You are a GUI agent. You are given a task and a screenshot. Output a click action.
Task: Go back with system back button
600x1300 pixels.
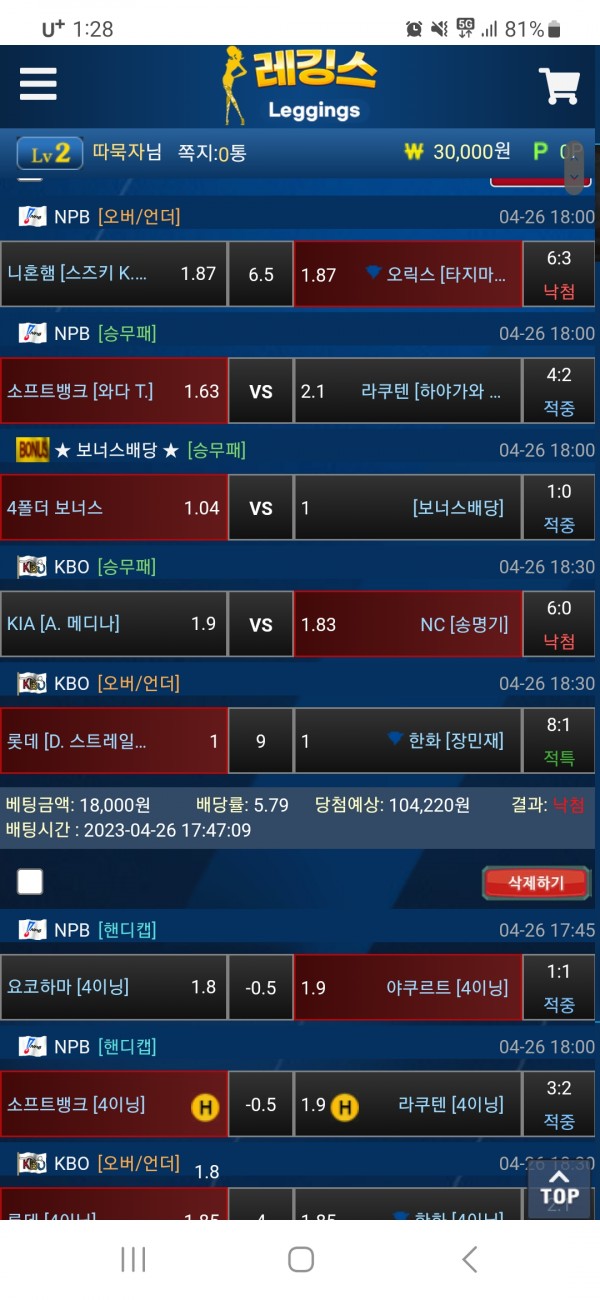click(x=469, y=1259)
